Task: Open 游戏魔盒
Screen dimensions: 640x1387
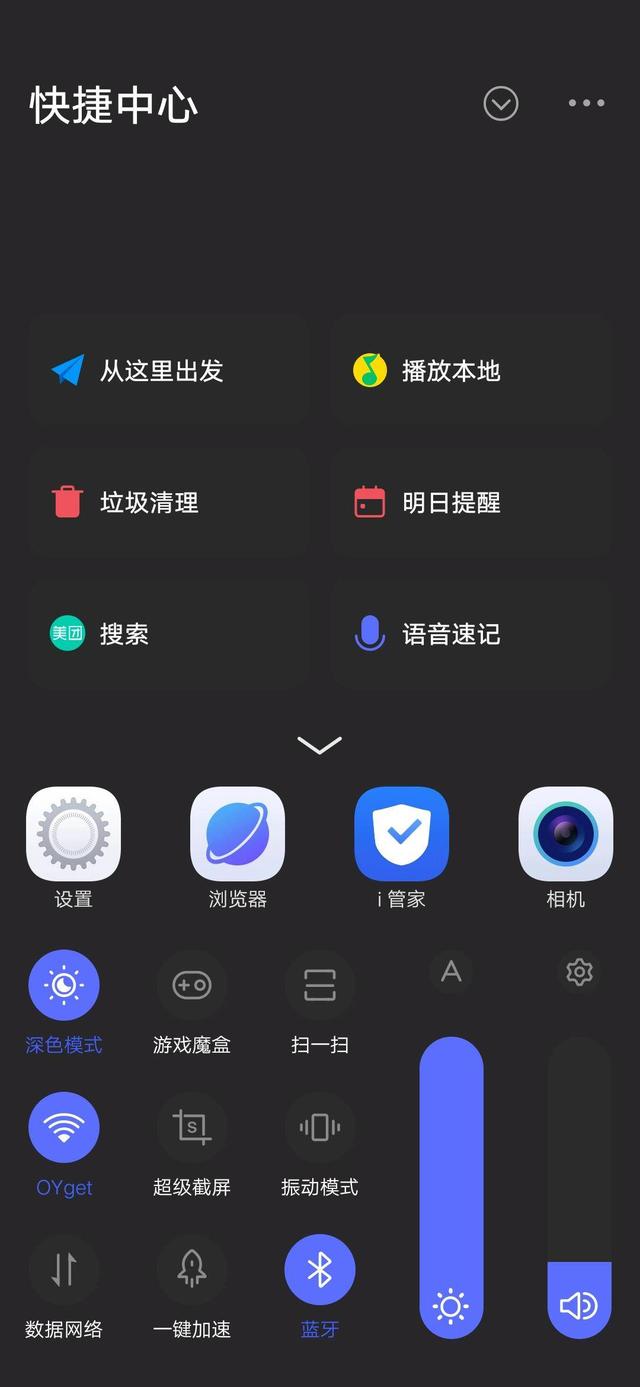Action: click(192, 985)
